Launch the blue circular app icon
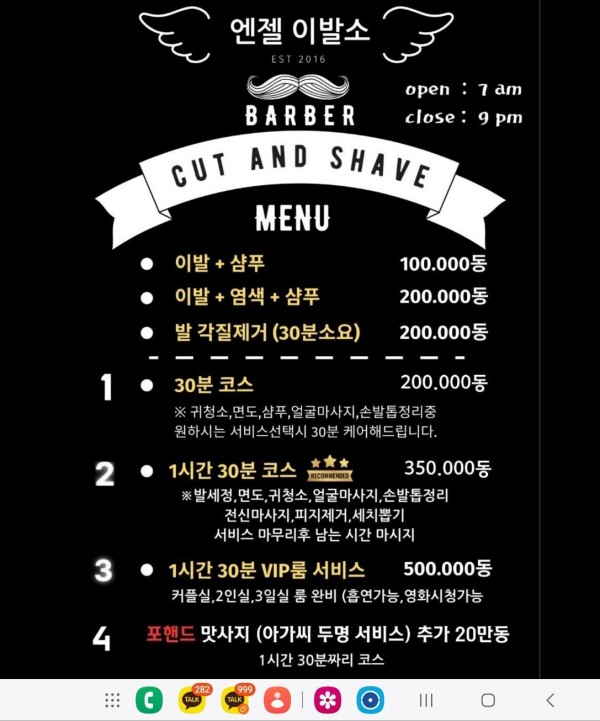Viewport: 600px width, 721px height. (x=370, y=700)
